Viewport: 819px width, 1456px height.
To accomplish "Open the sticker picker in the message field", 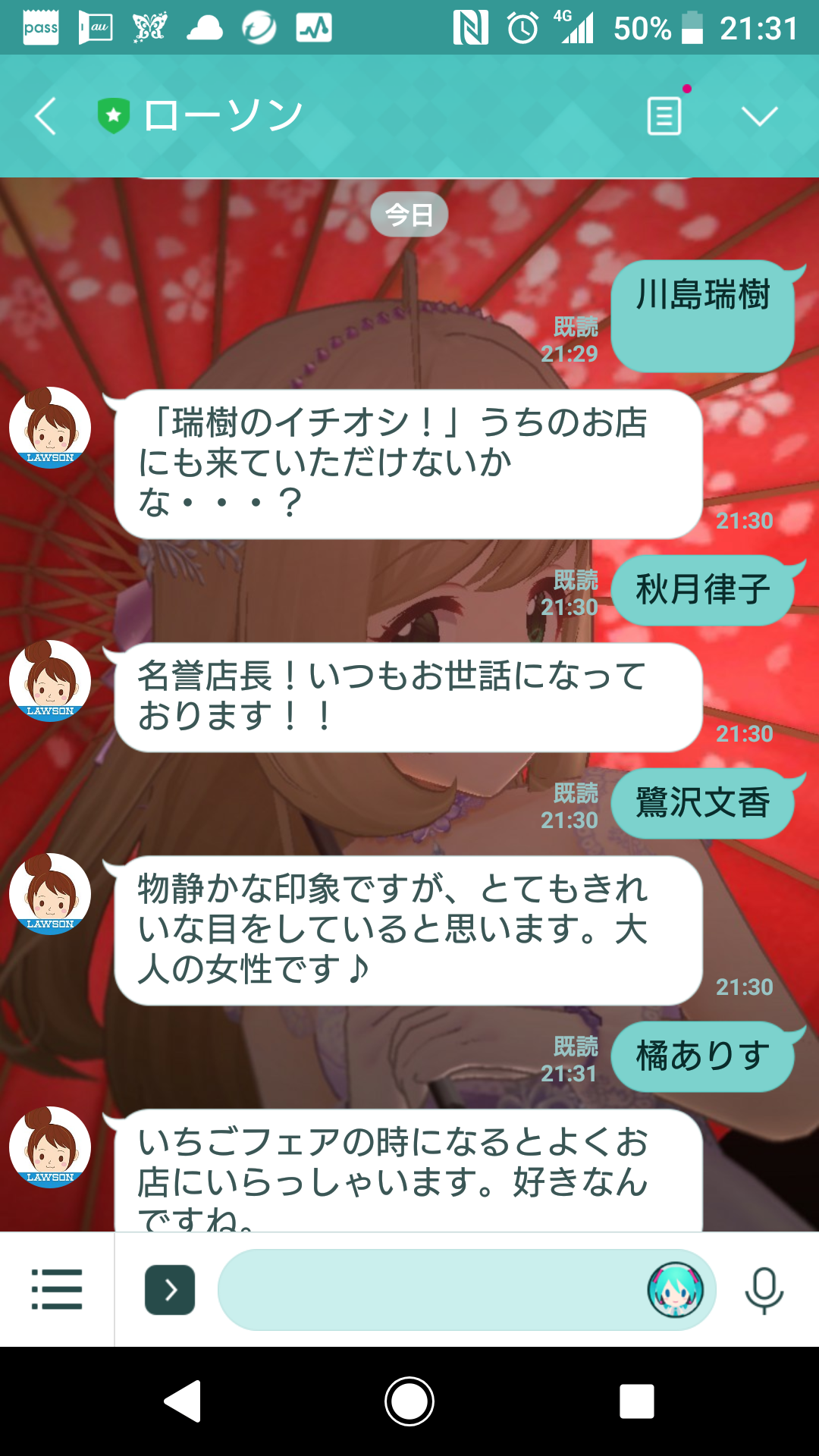I will (675, 1289).
